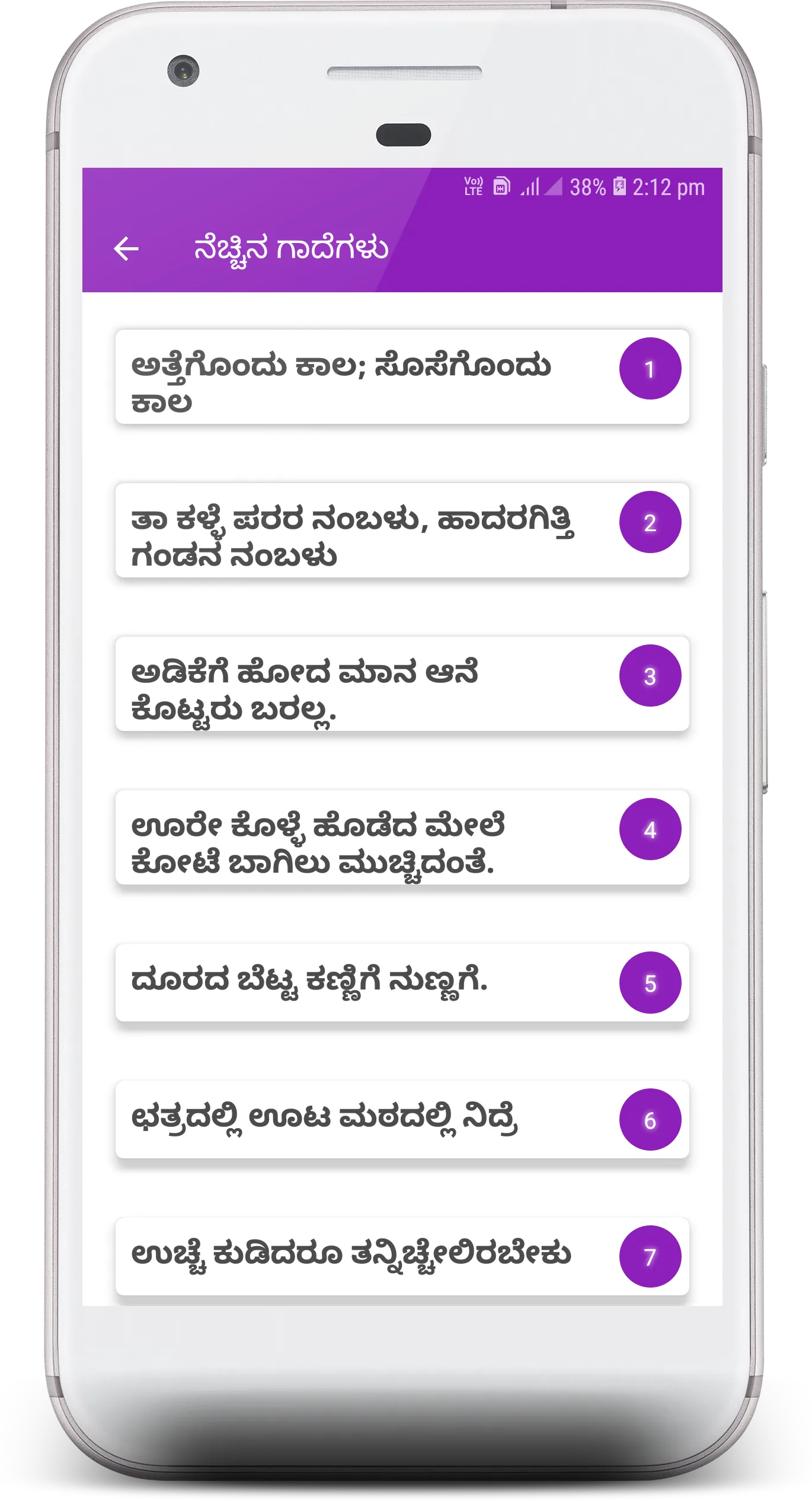Tap proverb card numbered 5
The width and height of the screenshot is (812, 1501).
[x=402, y=983]
